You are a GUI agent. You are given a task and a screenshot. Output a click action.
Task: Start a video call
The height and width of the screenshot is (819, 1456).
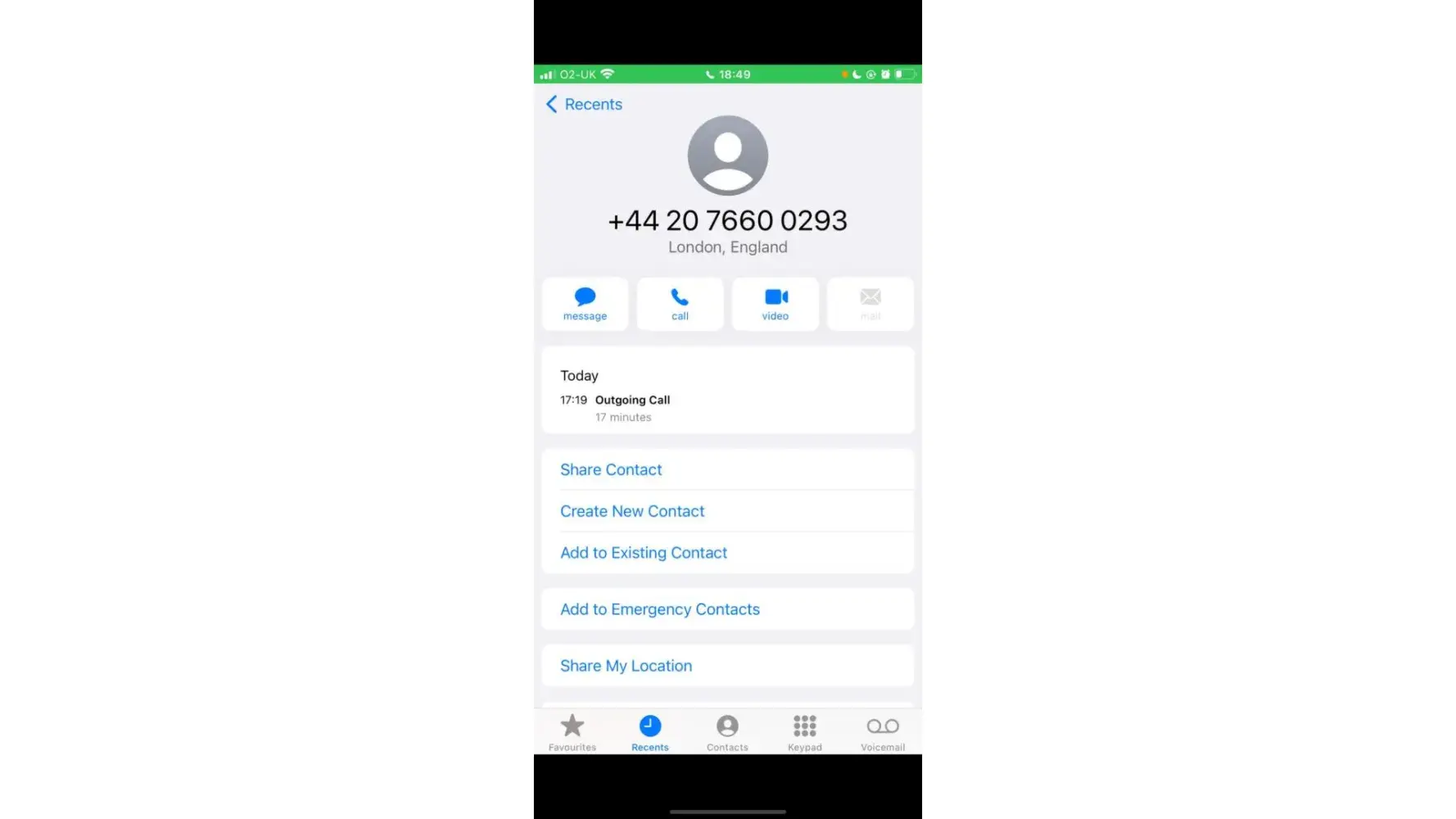click(775, 304)
